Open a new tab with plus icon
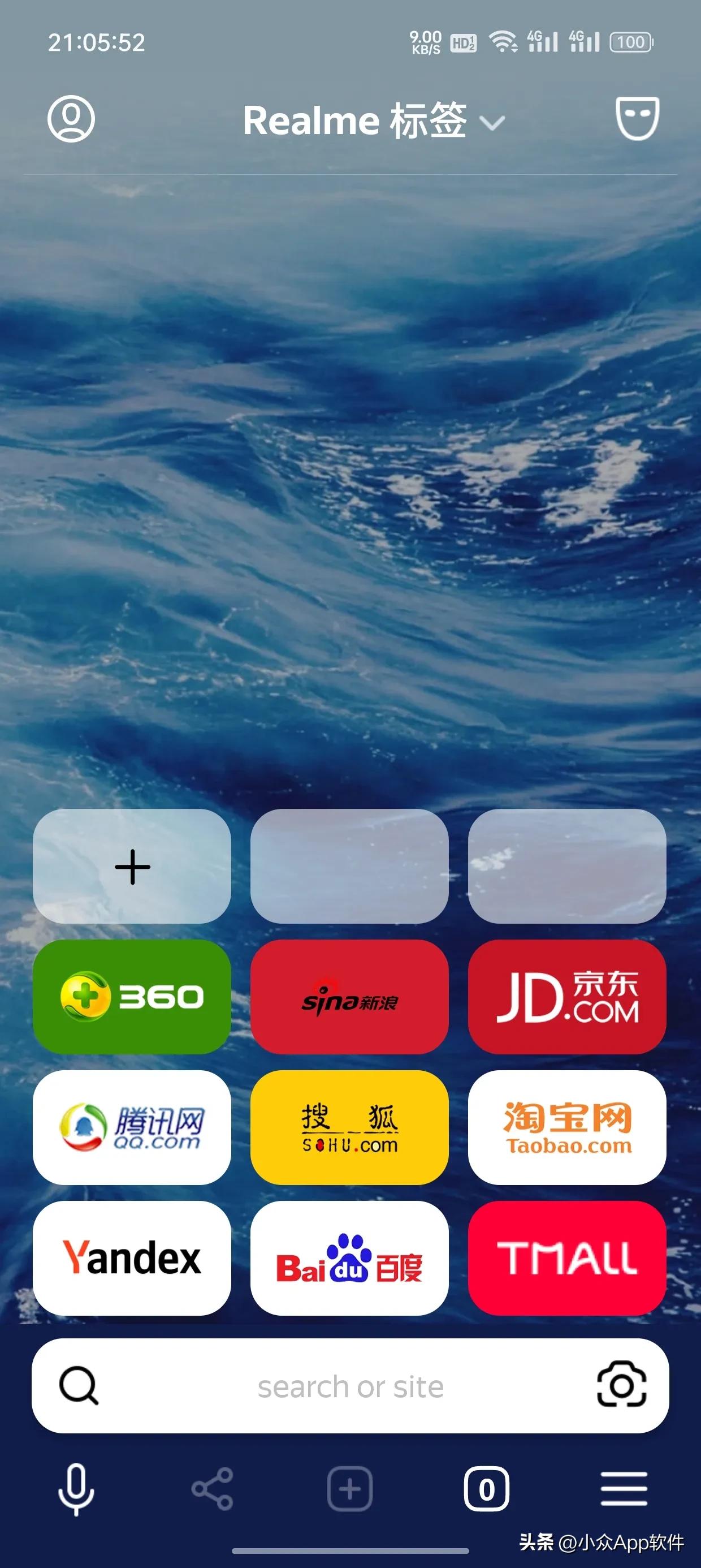 tap(350, 1489)
